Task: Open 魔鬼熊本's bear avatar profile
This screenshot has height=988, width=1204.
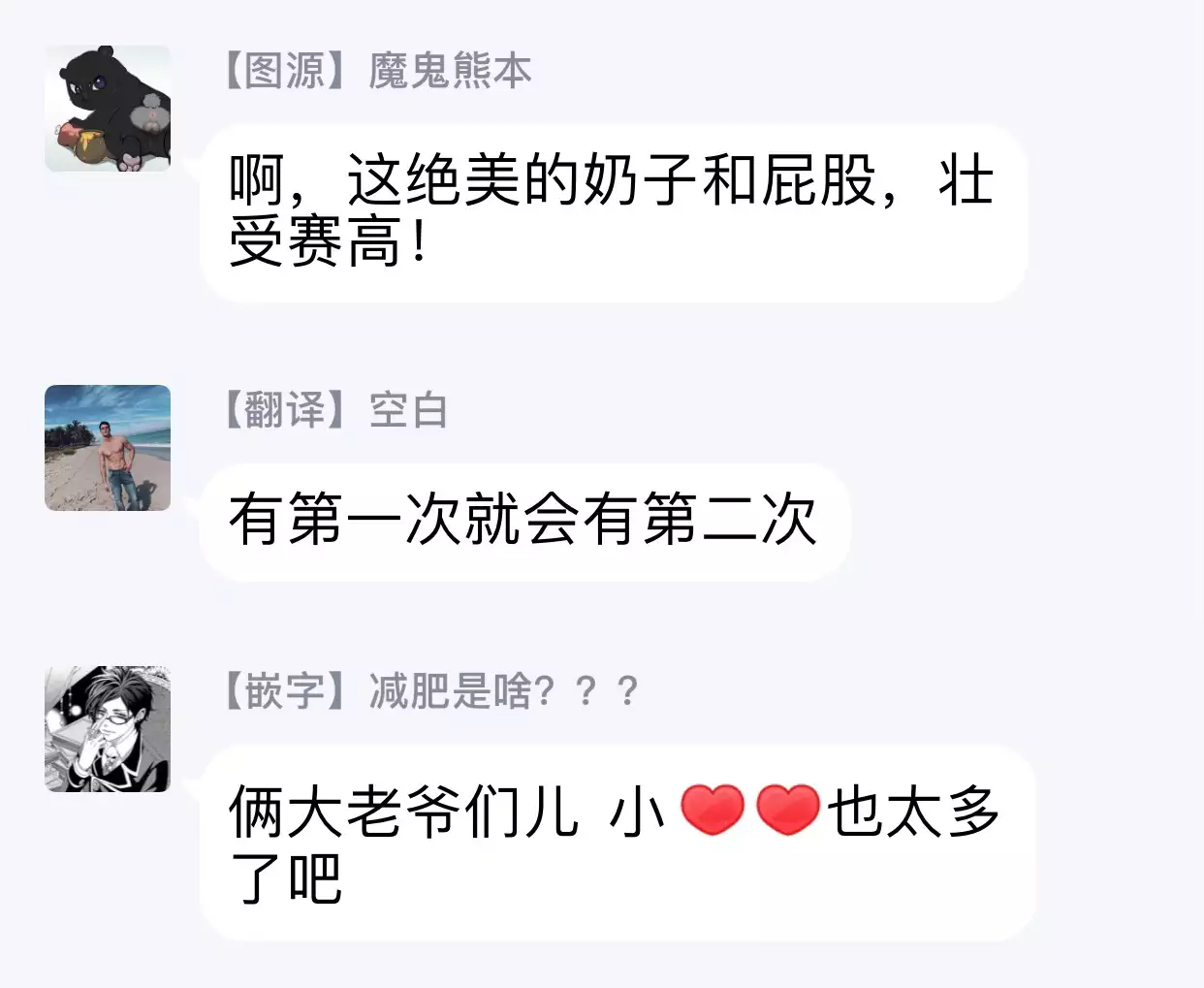Action: [108, 109]
